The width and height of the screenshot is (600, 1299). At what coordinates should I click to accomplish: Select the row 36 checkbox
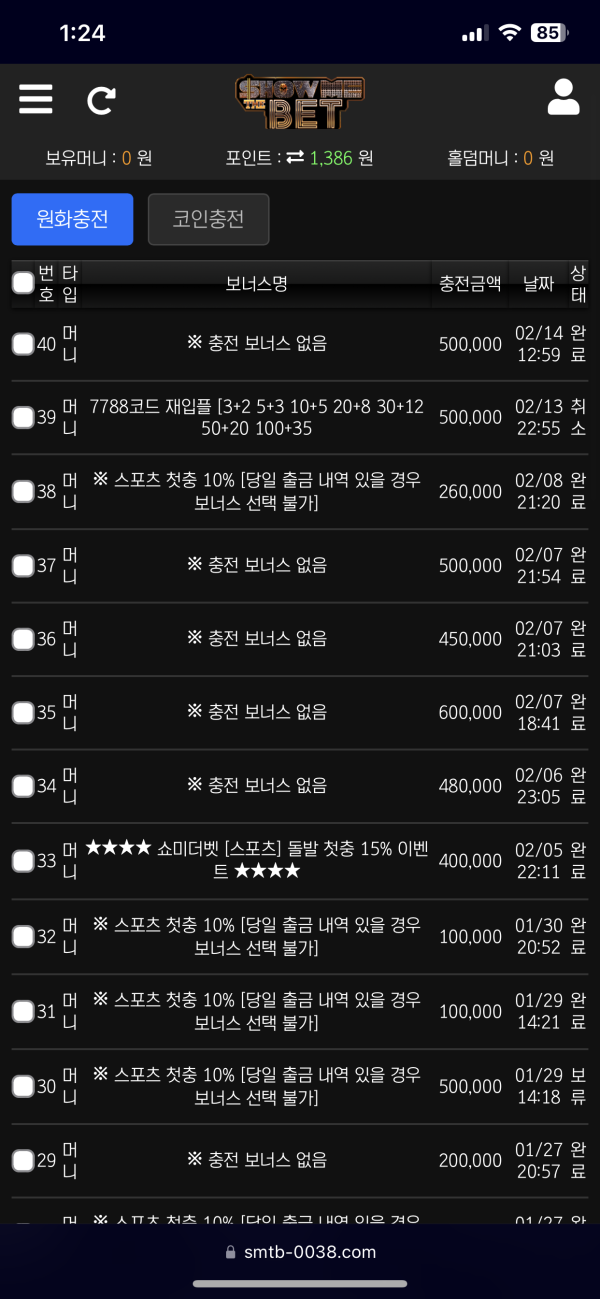click(x=23, y=639)
